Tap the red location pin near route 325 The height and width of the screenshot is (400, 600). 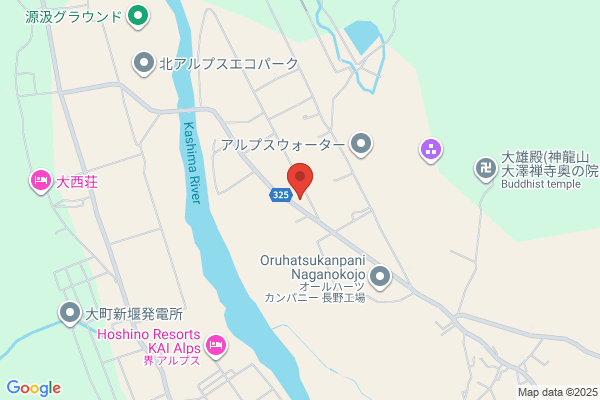click(300, 180)
